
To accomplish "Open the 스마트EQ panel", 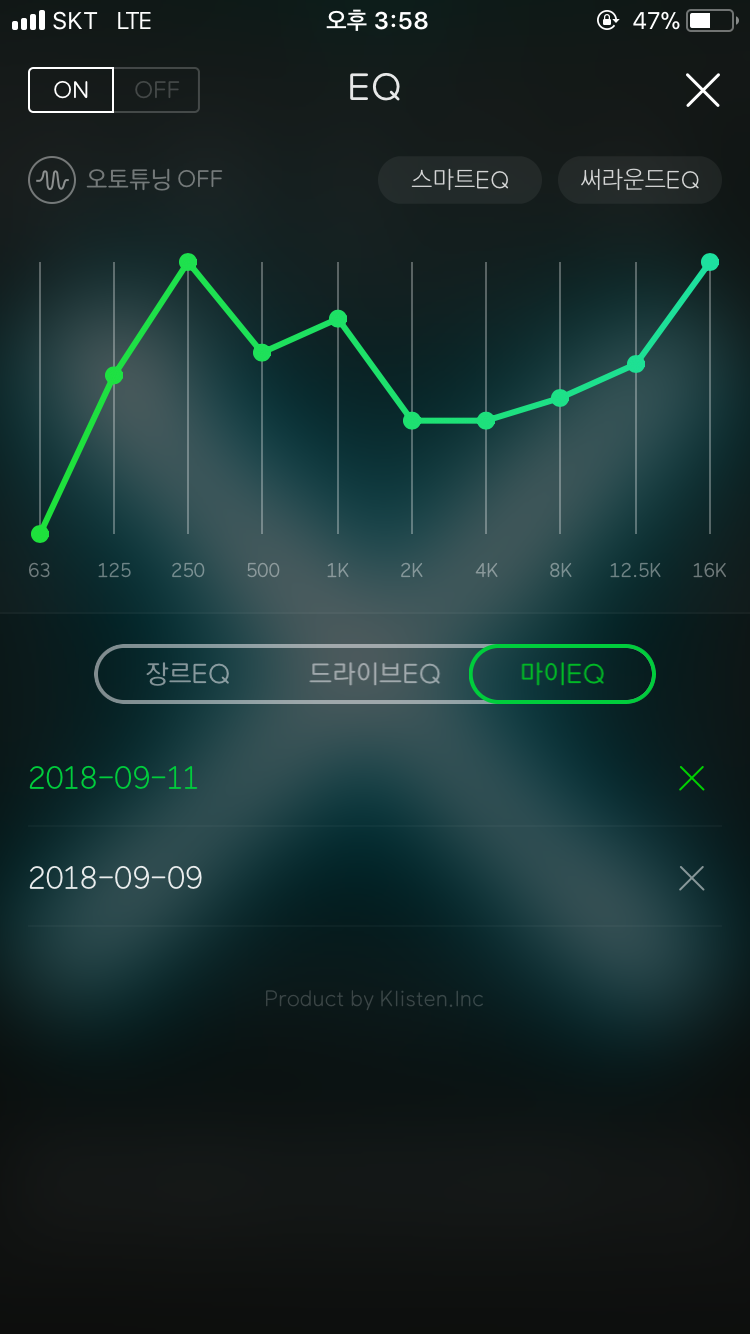I will (x=459, y=180).
